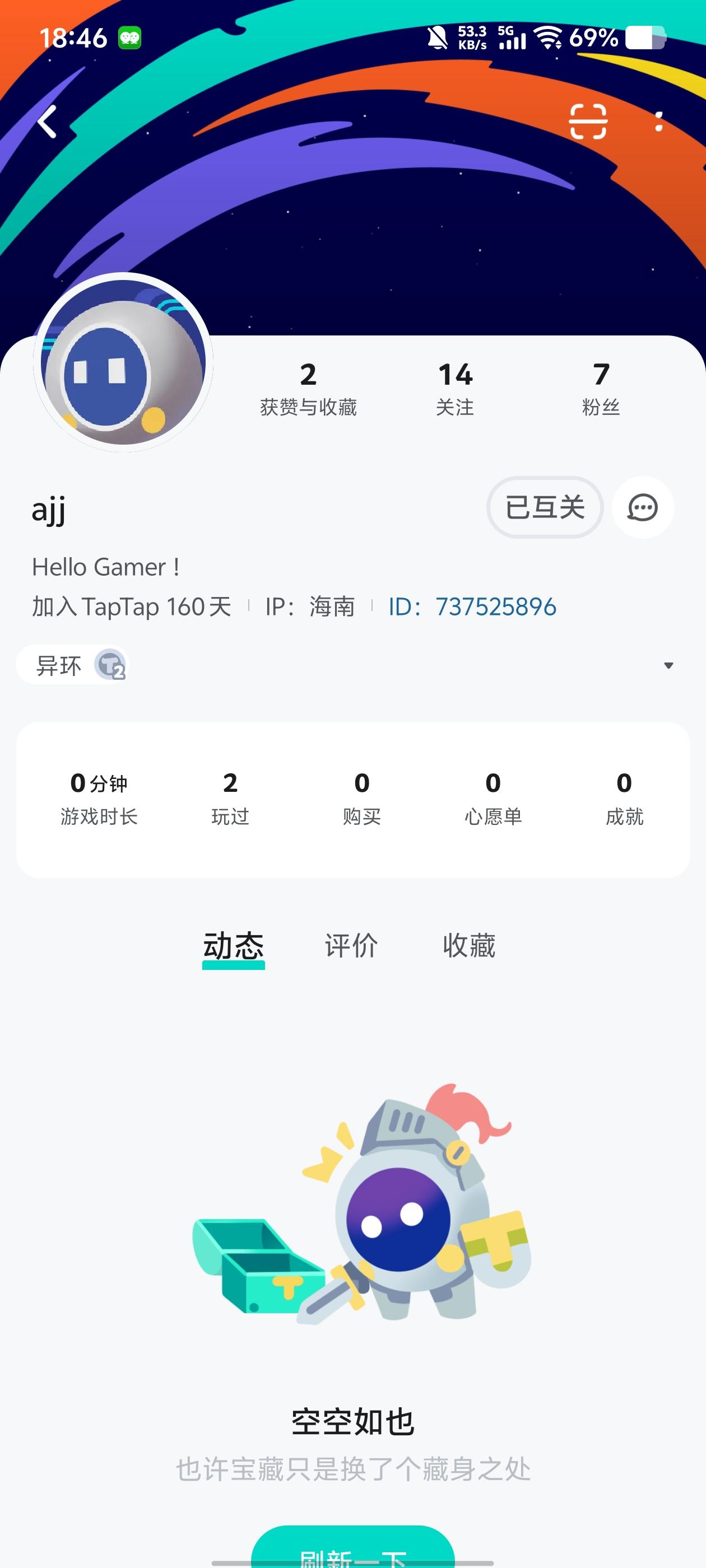706x1568 pixels.
Task: View the 粉丝 followers list
Action: click(x=601, y=388)
